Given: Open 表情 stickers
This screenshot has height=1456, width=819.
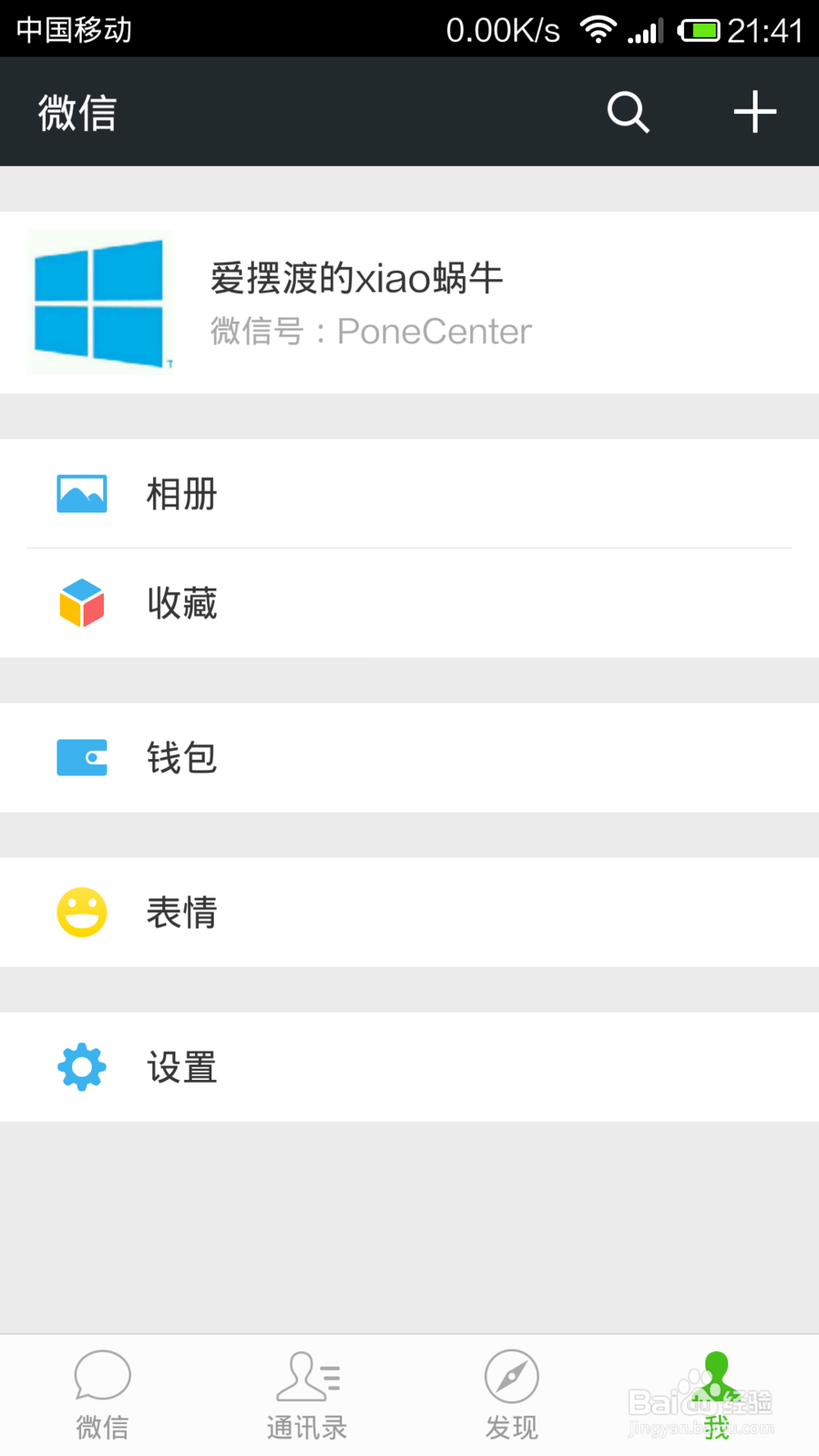Looking at the screenshot, I should (x=409, y=912).
